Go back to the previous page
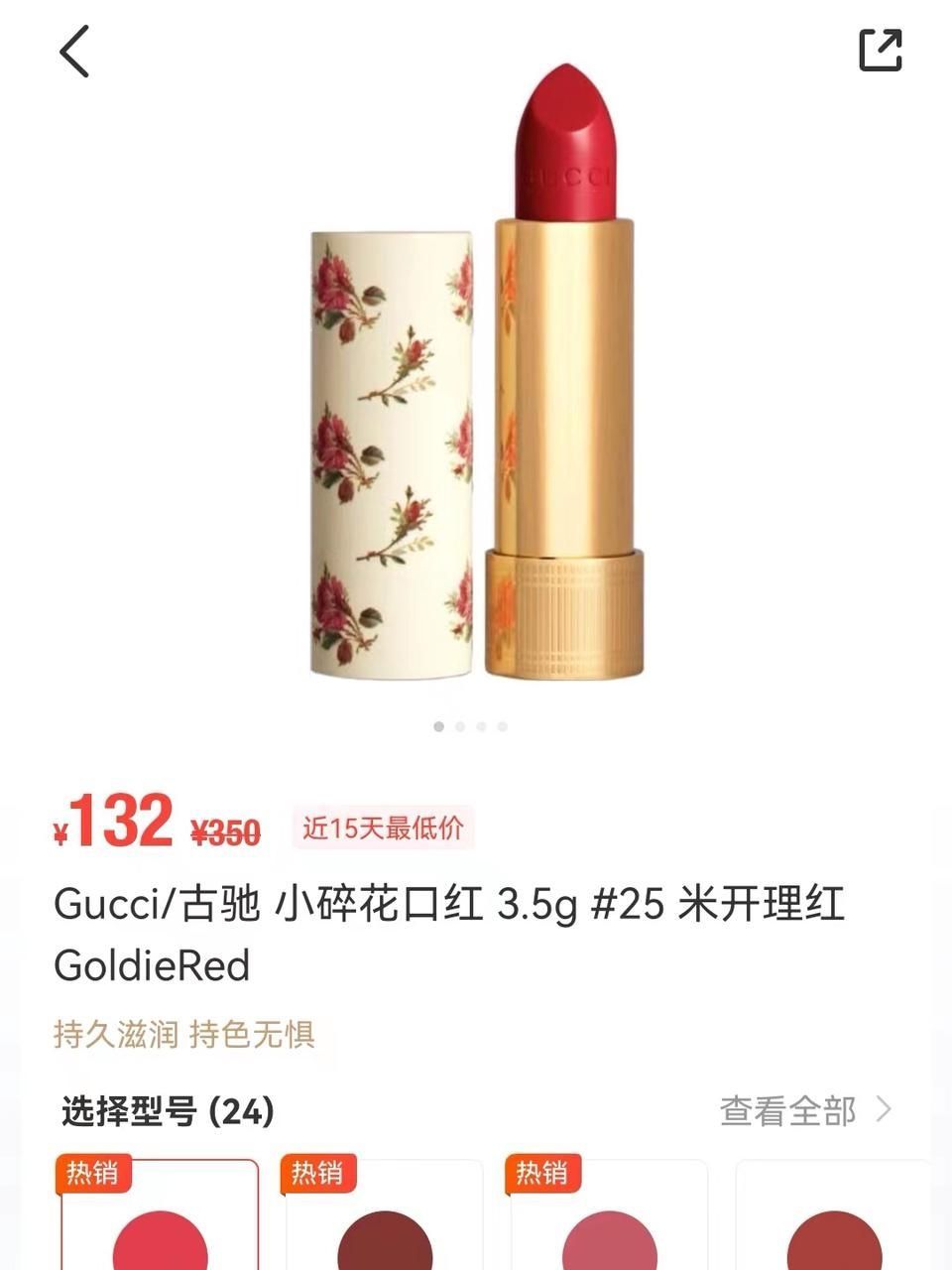 (74, 52)
